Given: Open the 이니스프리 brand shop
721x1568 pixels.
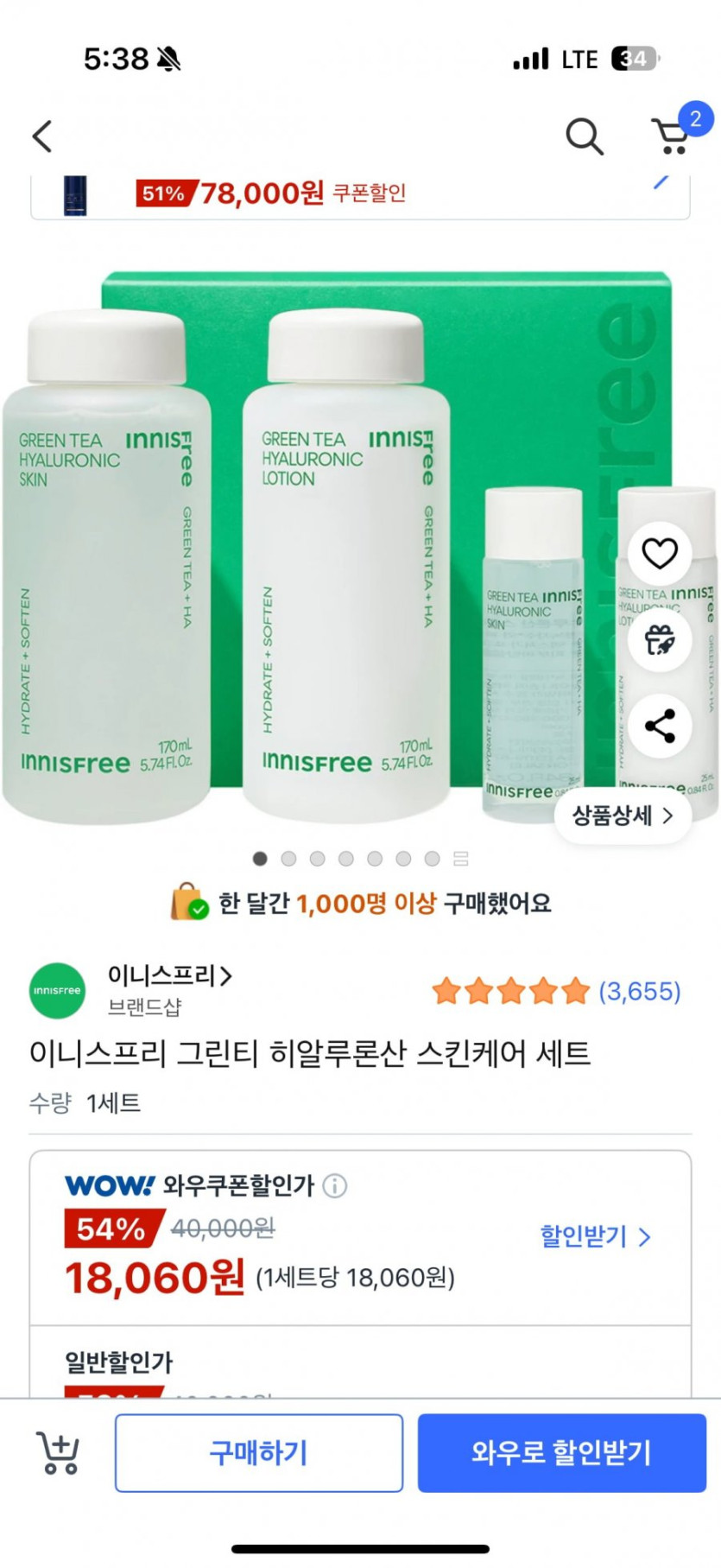Looking at the screenshot, I should (169, 977).
